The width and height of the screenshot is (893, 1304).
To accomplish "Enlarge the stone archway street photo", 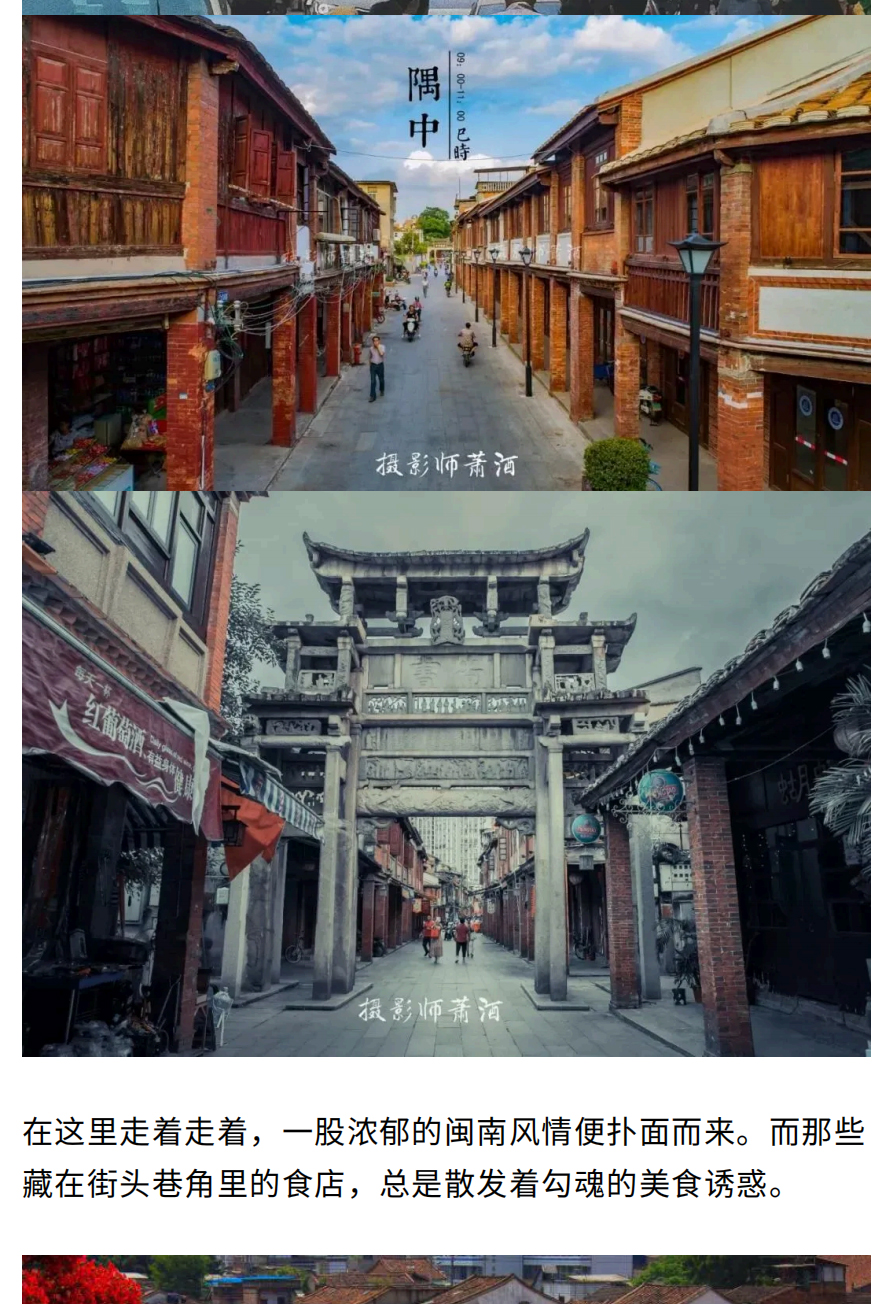I will [446, 773].
